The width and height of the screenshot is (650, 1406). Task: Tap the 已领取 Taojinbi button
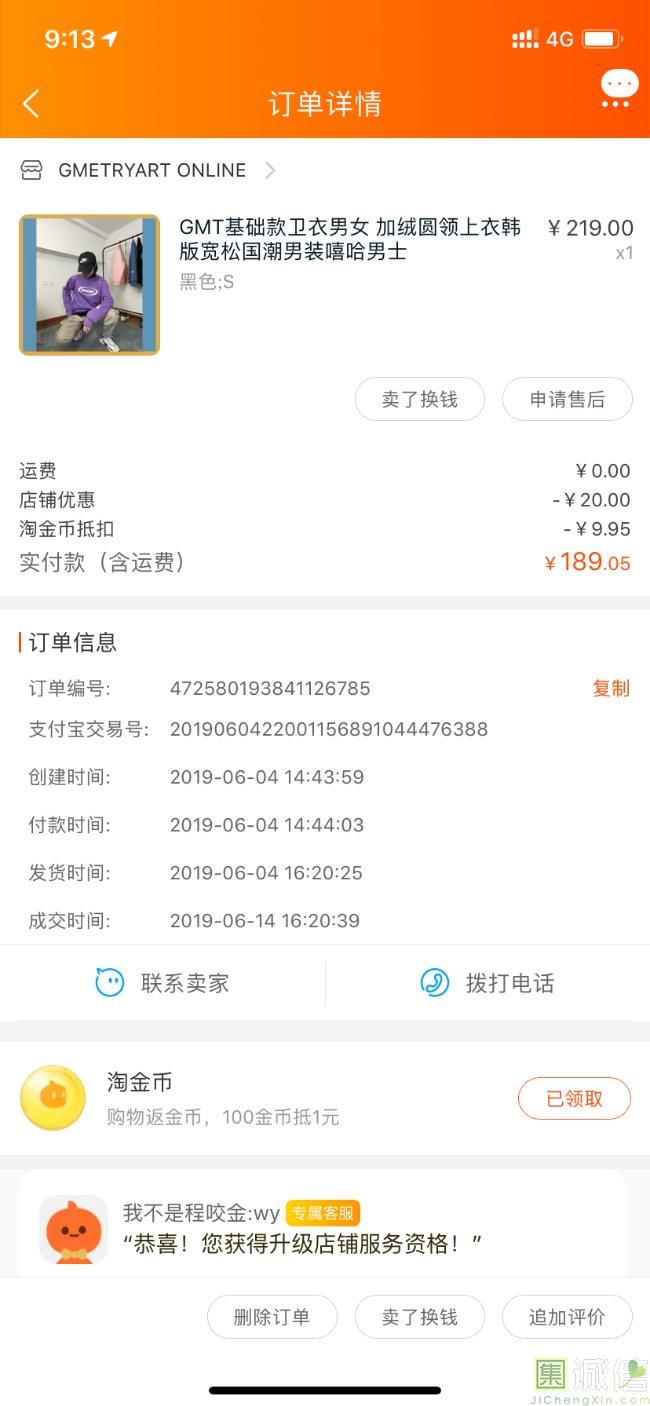(x=574, y=1098)
